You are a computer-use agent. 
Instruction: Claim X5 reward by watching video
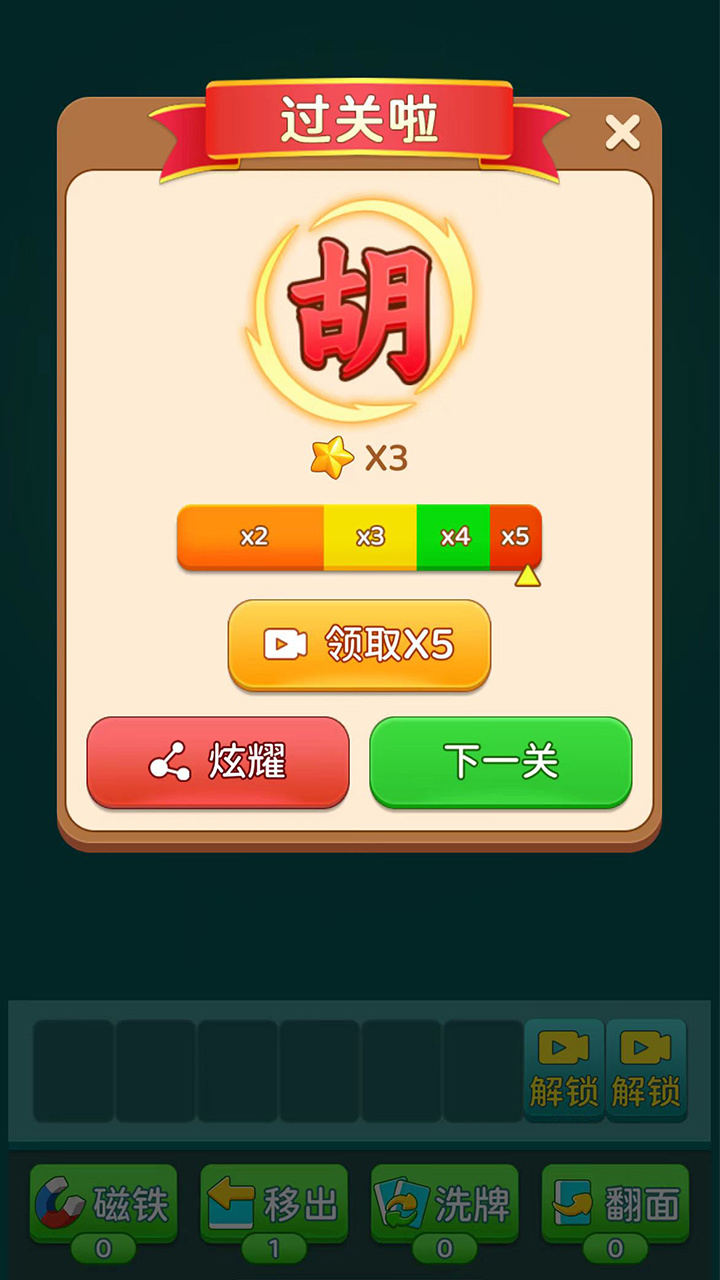(359, 645)
